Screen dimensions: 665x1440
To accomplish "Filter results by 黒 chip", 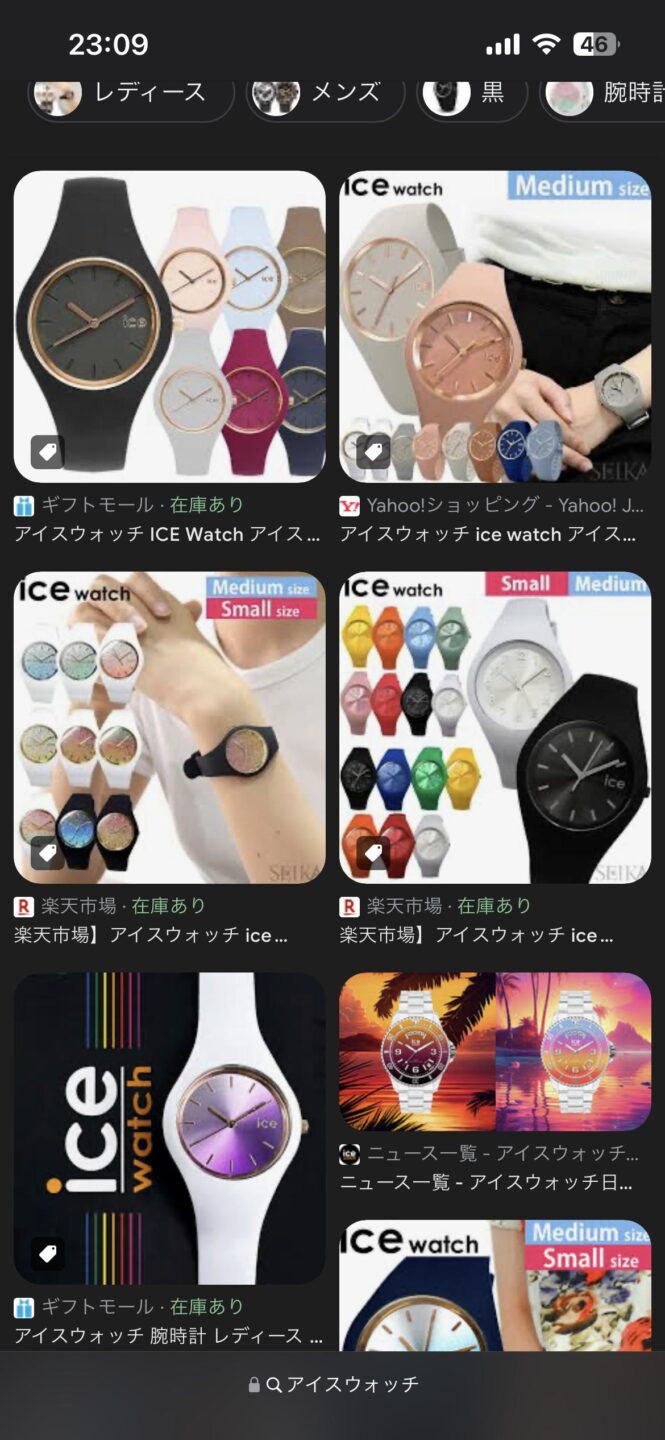I will [x=470, y=94].
